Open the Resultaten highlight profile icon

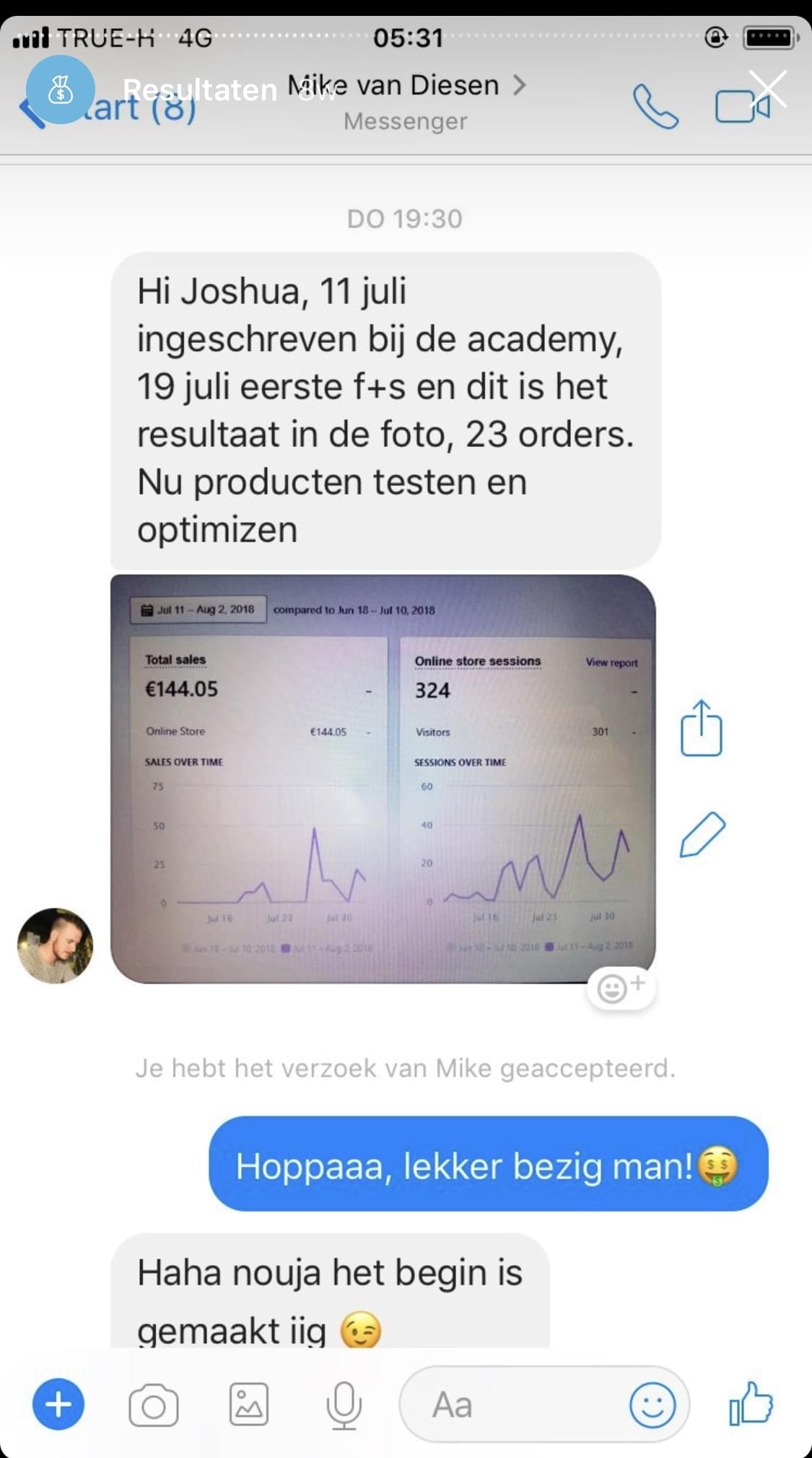coord(61,90)
